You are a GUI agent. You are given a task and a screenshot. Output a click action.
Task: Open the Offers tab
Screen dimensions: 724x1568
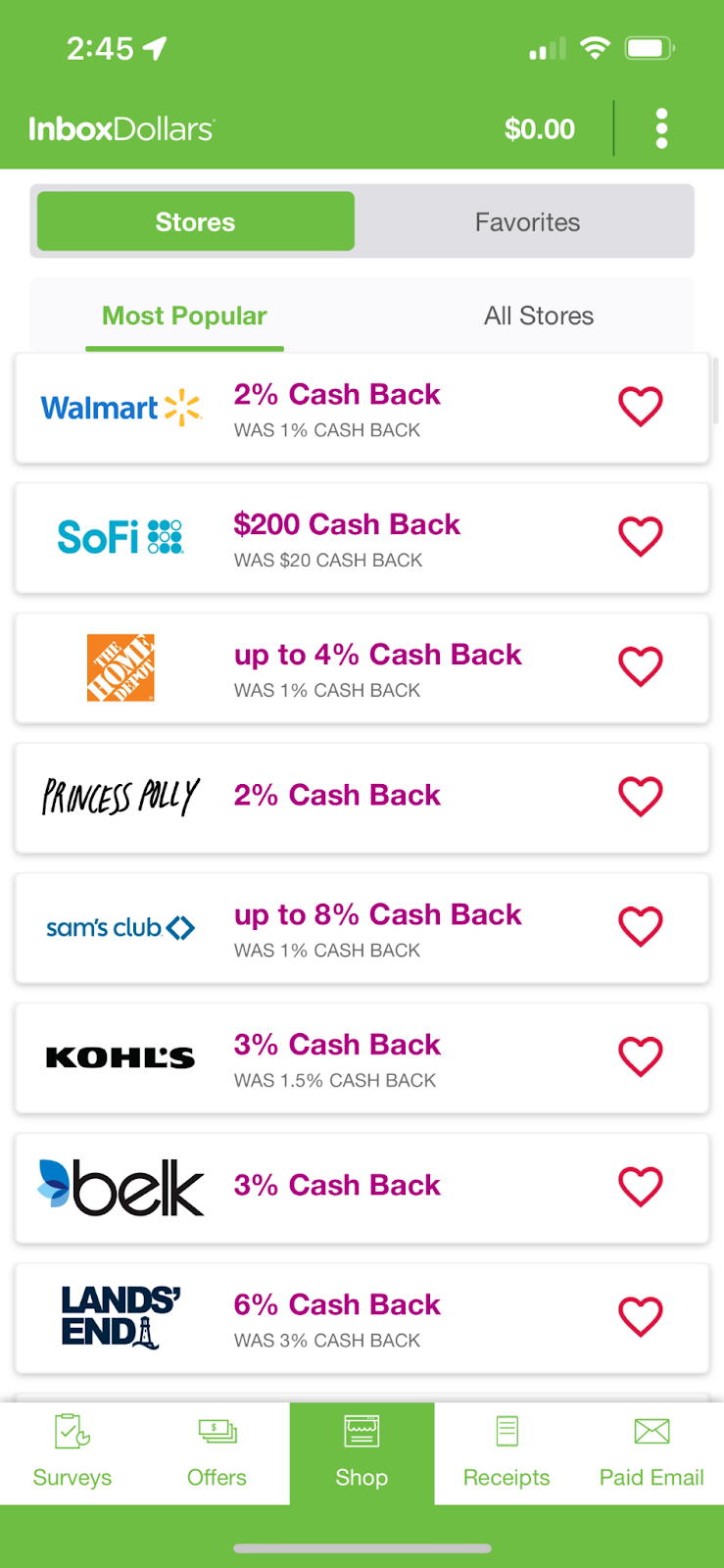tap(217, 1453)
